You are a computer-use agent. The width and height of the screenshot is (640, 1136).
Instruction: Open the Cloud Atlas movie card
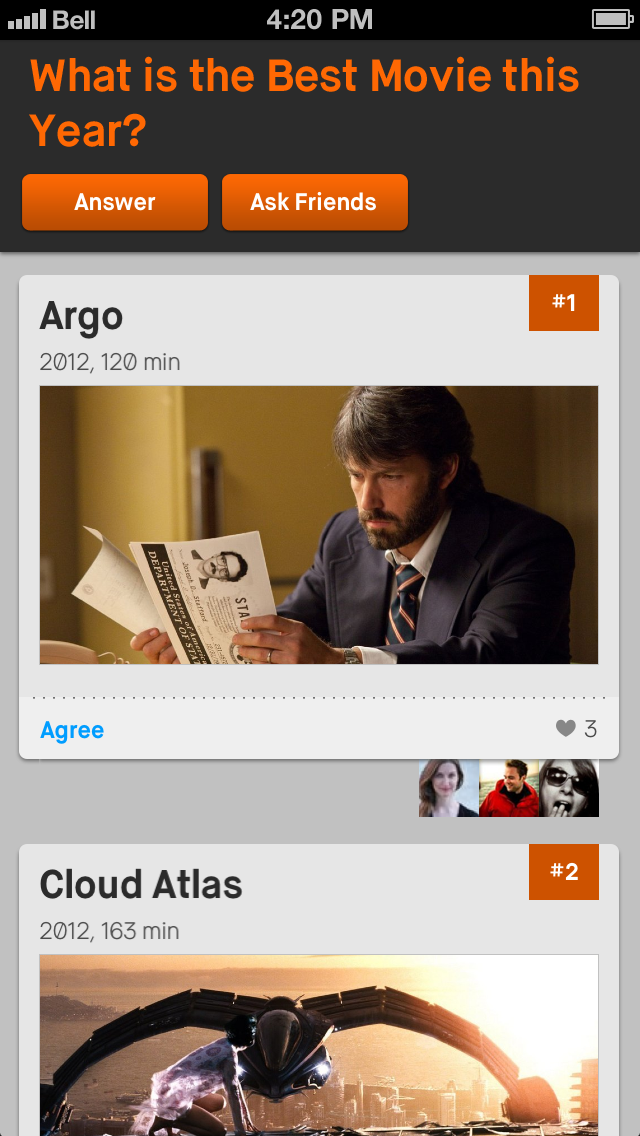tap(141, 885)
